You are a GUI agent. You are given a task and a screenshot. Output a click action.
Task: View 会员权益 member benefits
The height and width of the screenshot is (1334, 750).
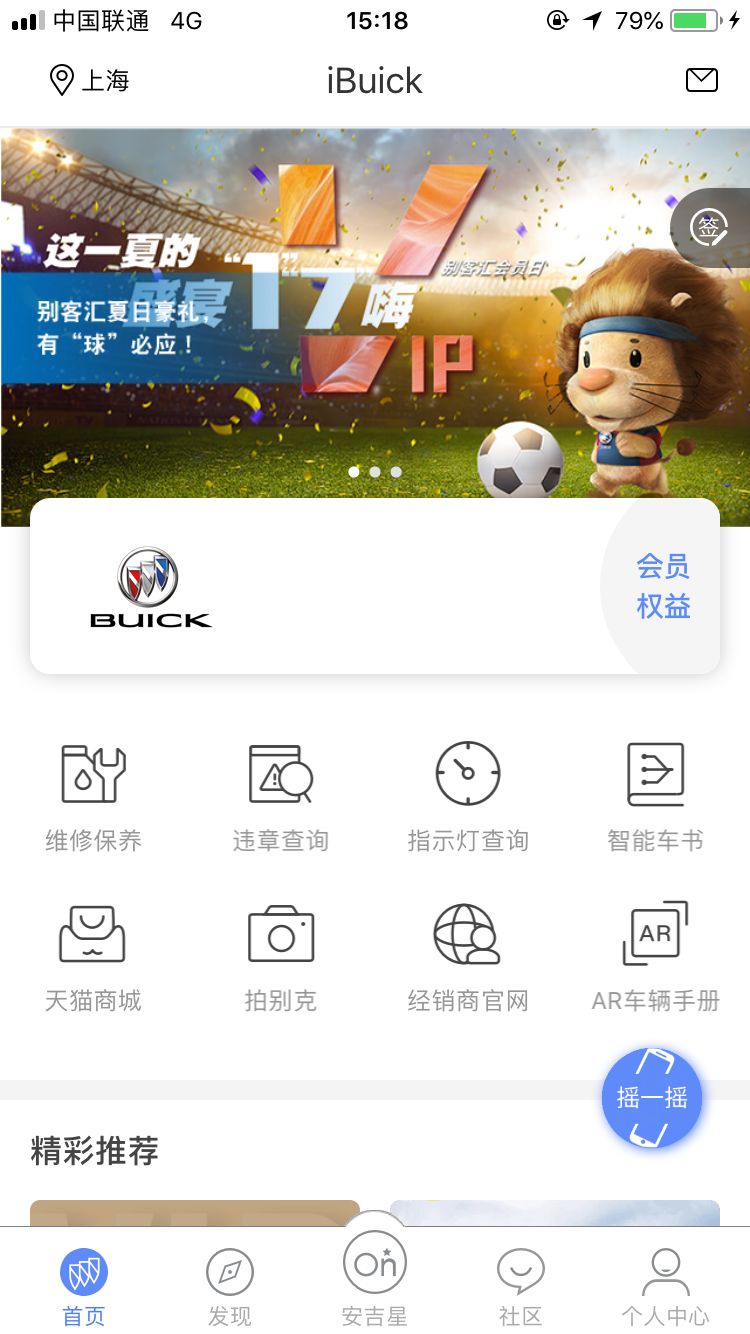663,587
